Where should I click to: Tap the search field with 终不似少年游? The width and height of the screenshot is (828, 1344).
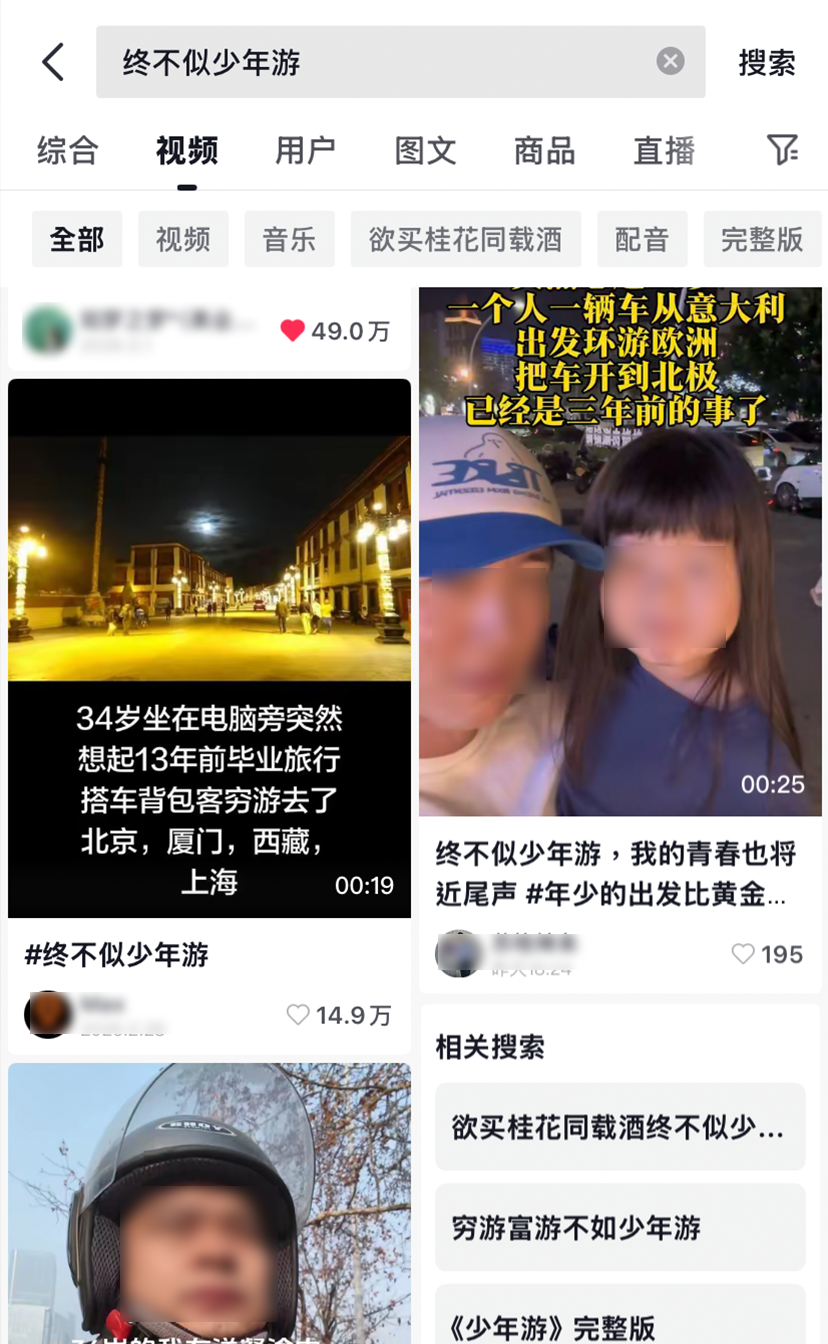pyautogui.click(x=380, y=62)
